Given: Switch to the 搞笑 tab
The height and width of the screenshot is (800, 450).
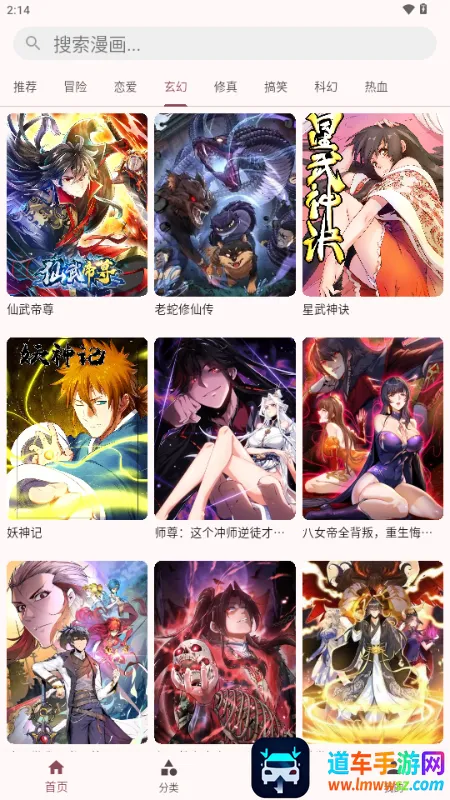Looking at the screenshot, I should click(x=276, y=87).
